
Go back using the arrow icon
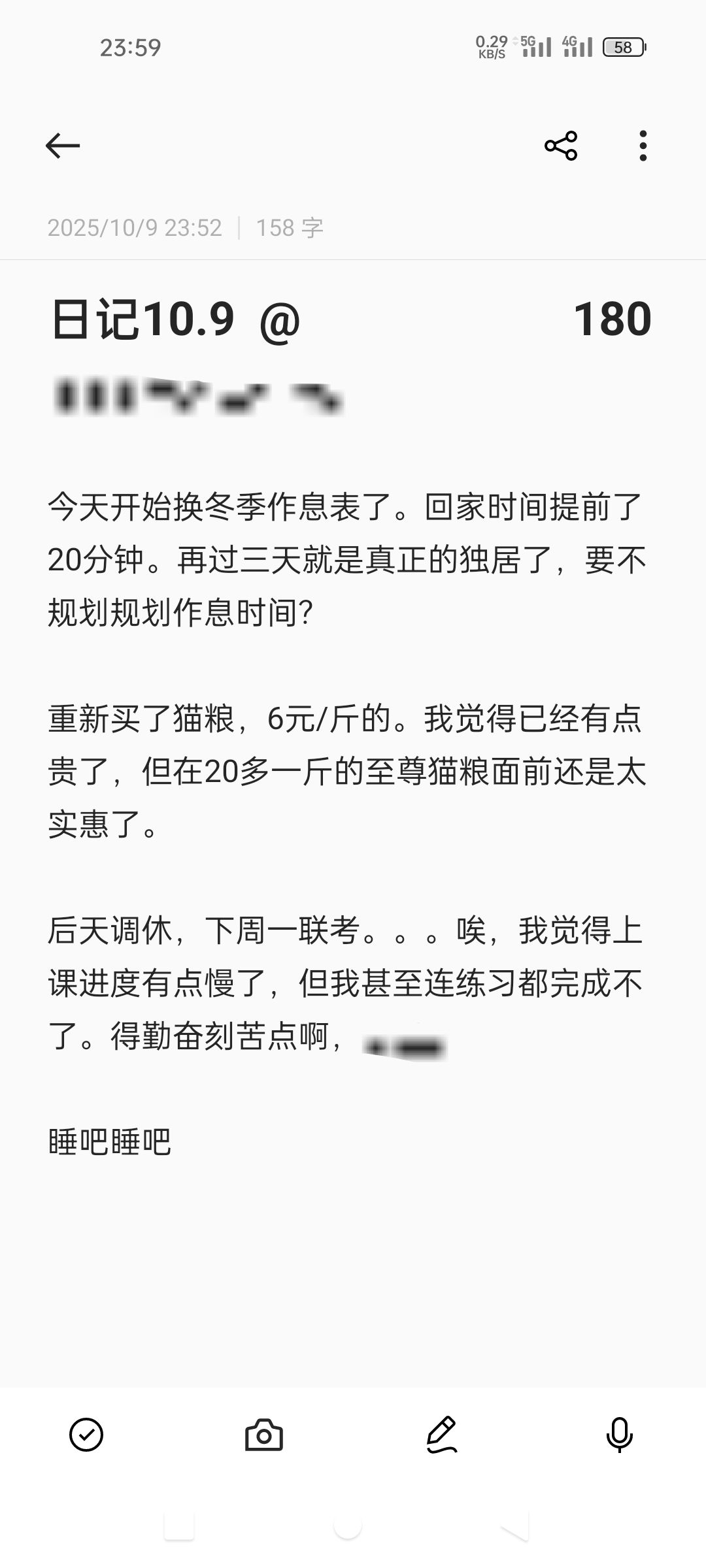(63, 145)
